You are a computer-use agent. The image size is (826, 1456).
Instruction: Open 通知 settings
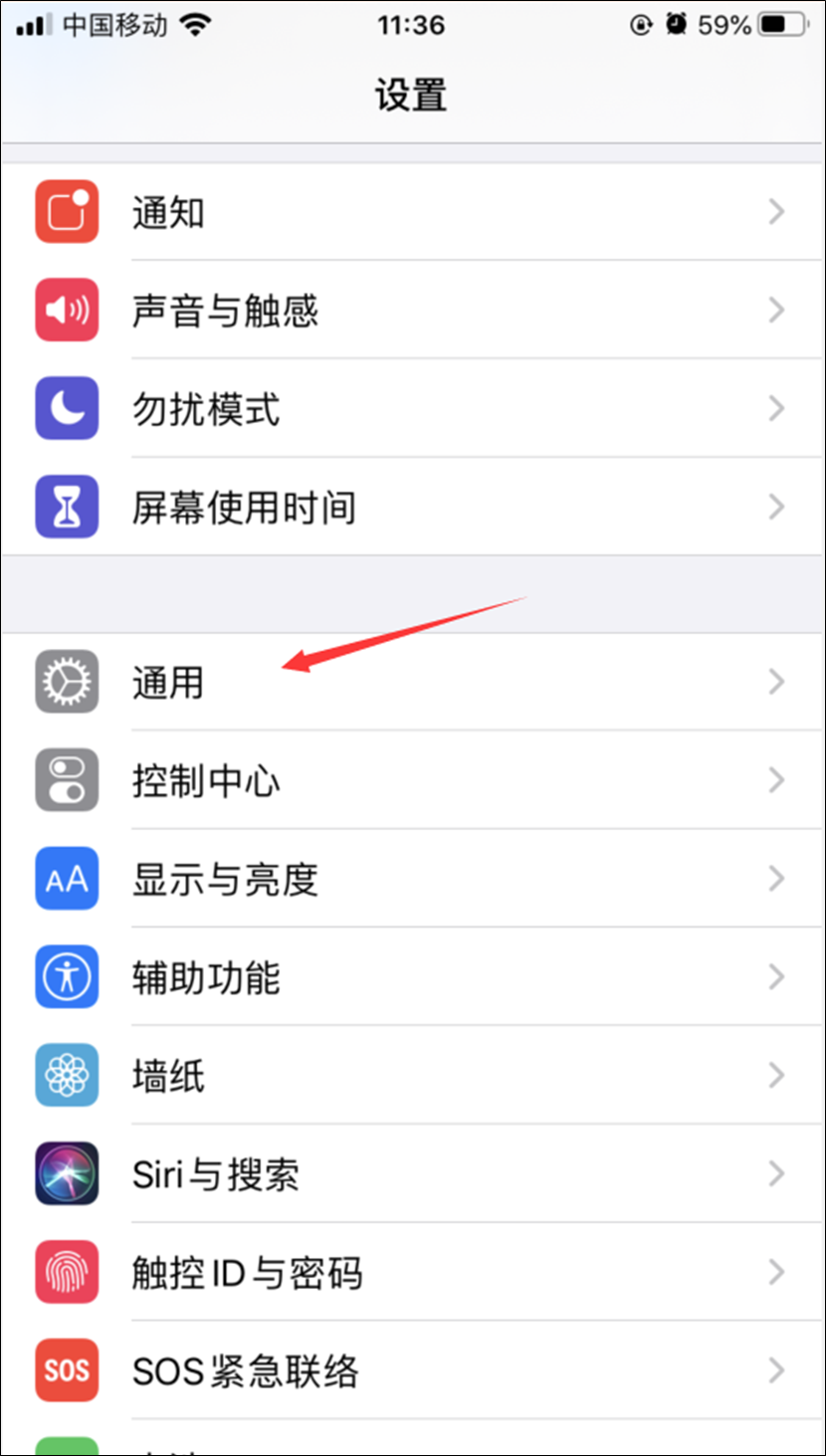pos(169,212)
